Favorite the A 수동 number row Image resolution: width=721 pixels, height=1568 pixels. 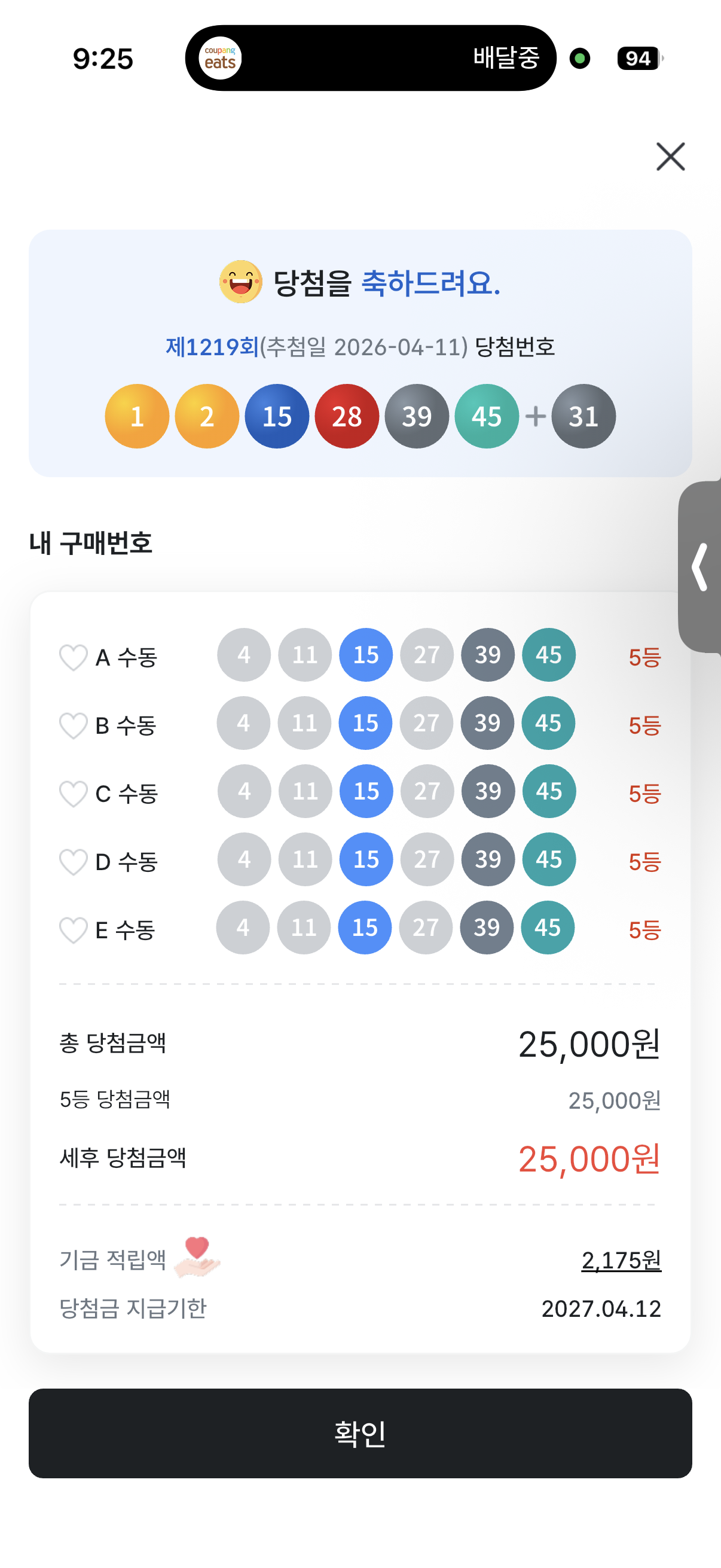tap(73, 657)
